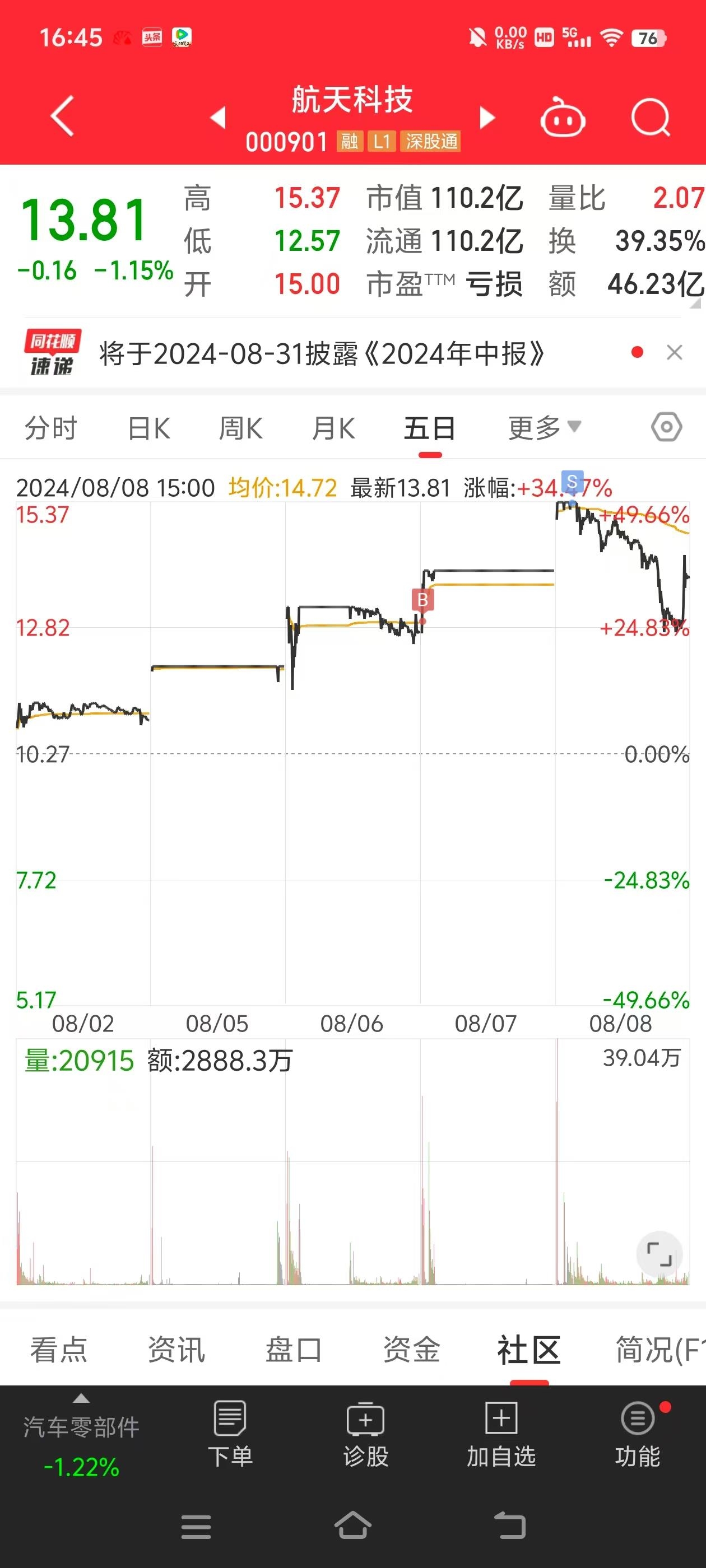Open the 资金 tab

point(412,1349)
